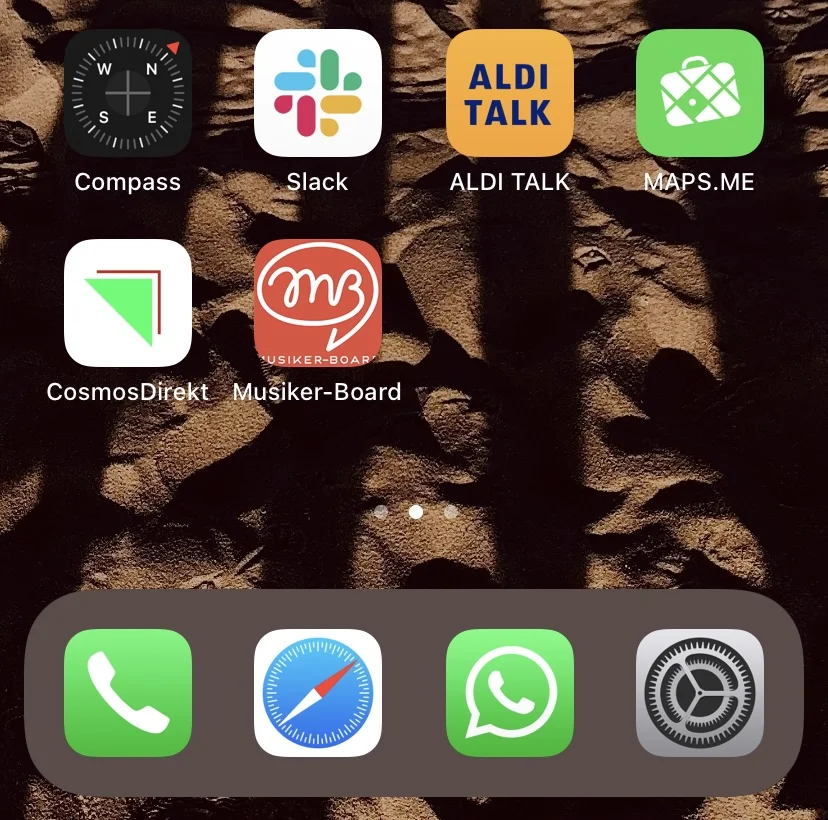Launch MAPS.ME

(699, 93)
